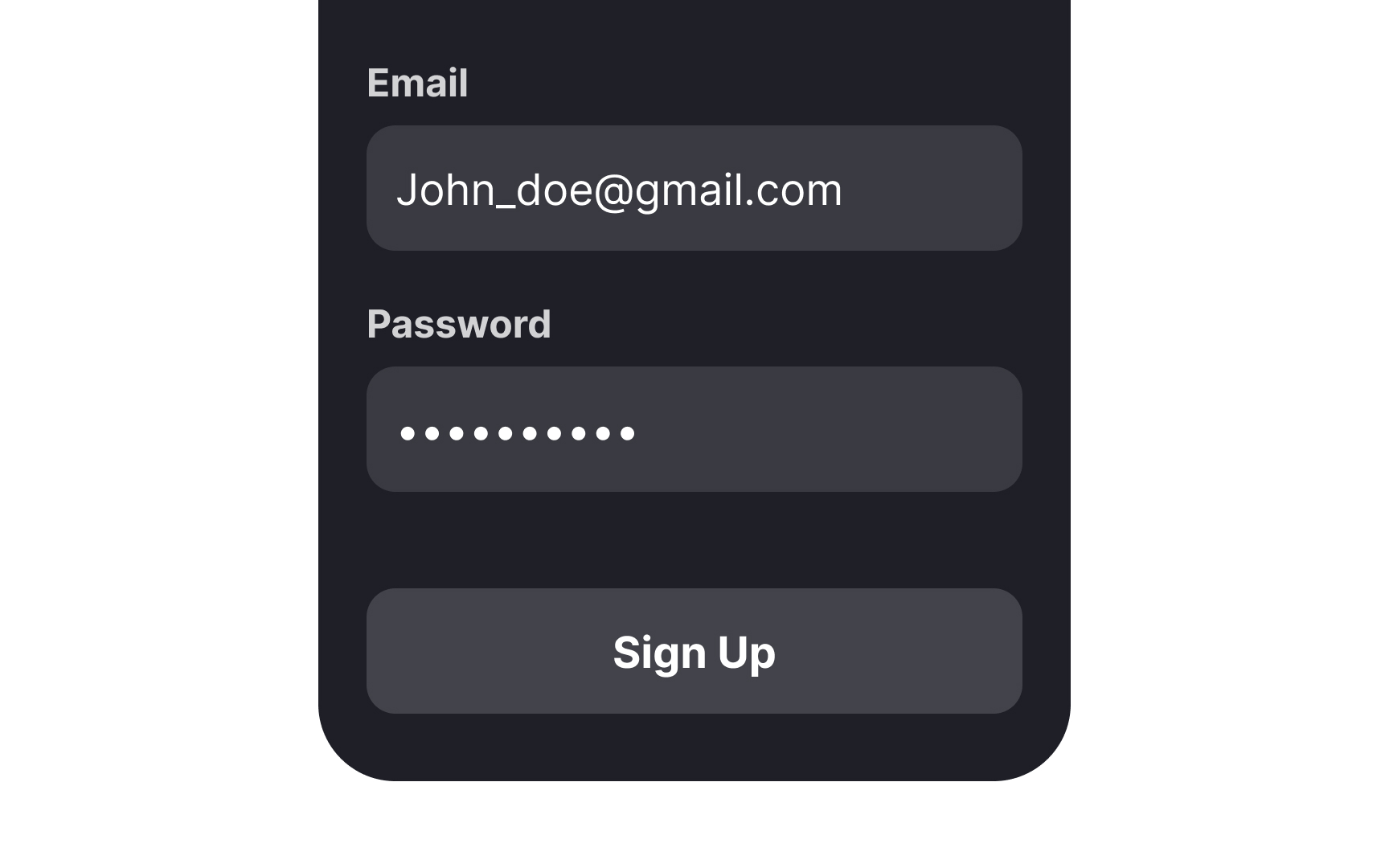The height and width of the screenshot is (868, 1389).
Task: Focus the Password input field
Action: [x=694, y=429]
